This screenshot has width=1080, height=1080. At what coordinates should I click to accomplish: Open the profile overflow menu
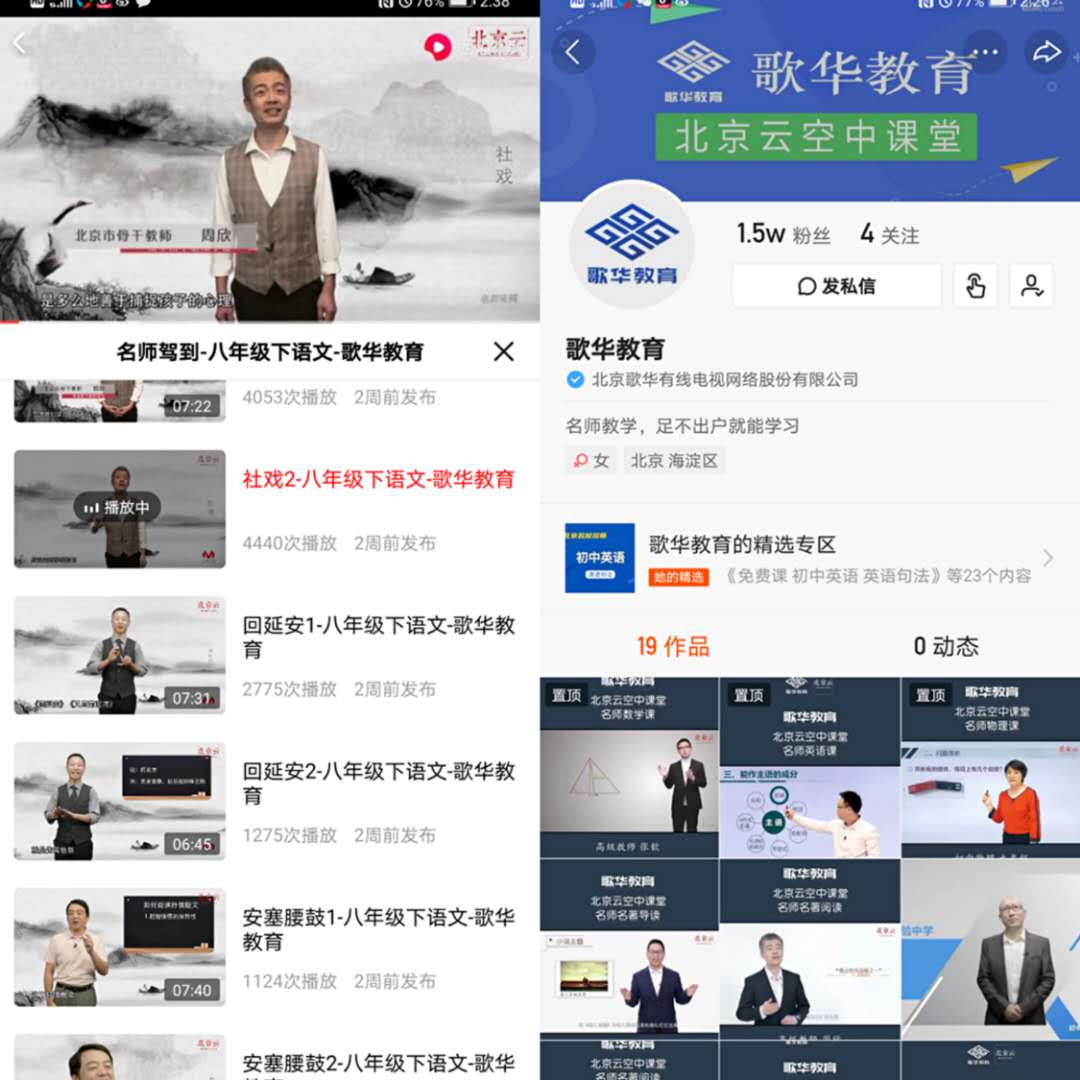pyautogui.click(x=985, y=53)
